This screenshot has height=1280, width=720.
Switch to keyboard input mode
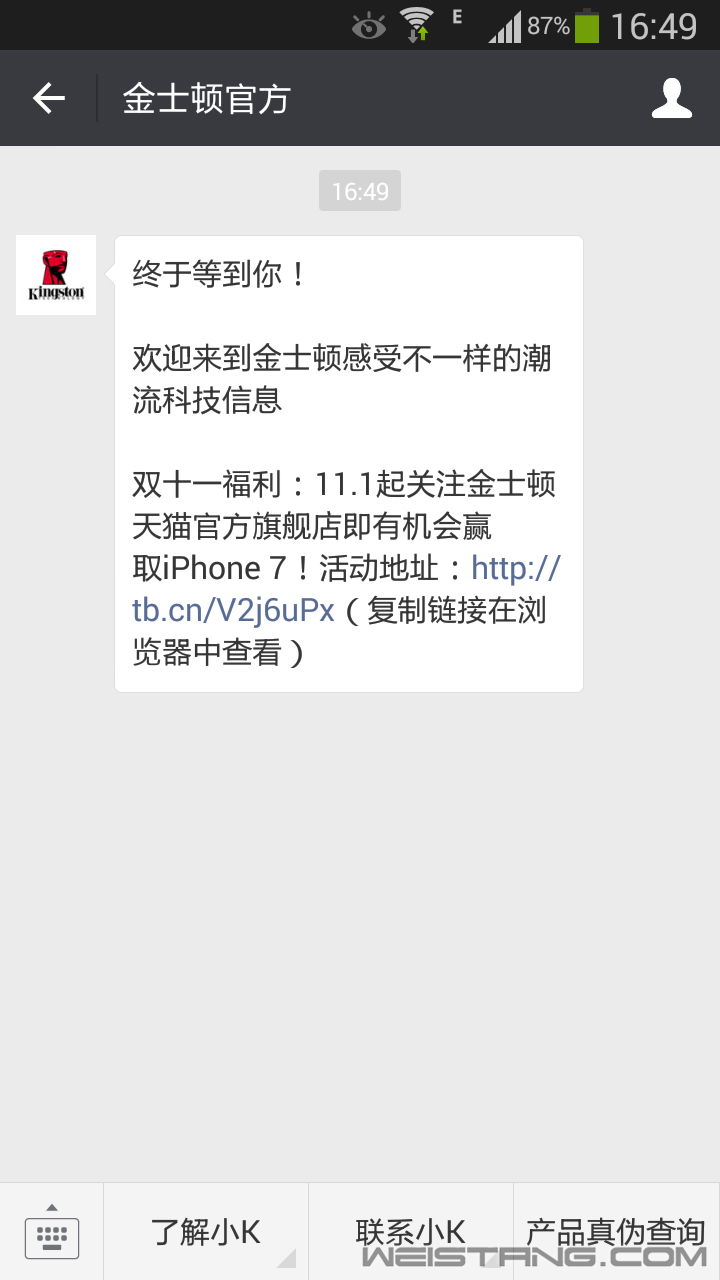52,1232
